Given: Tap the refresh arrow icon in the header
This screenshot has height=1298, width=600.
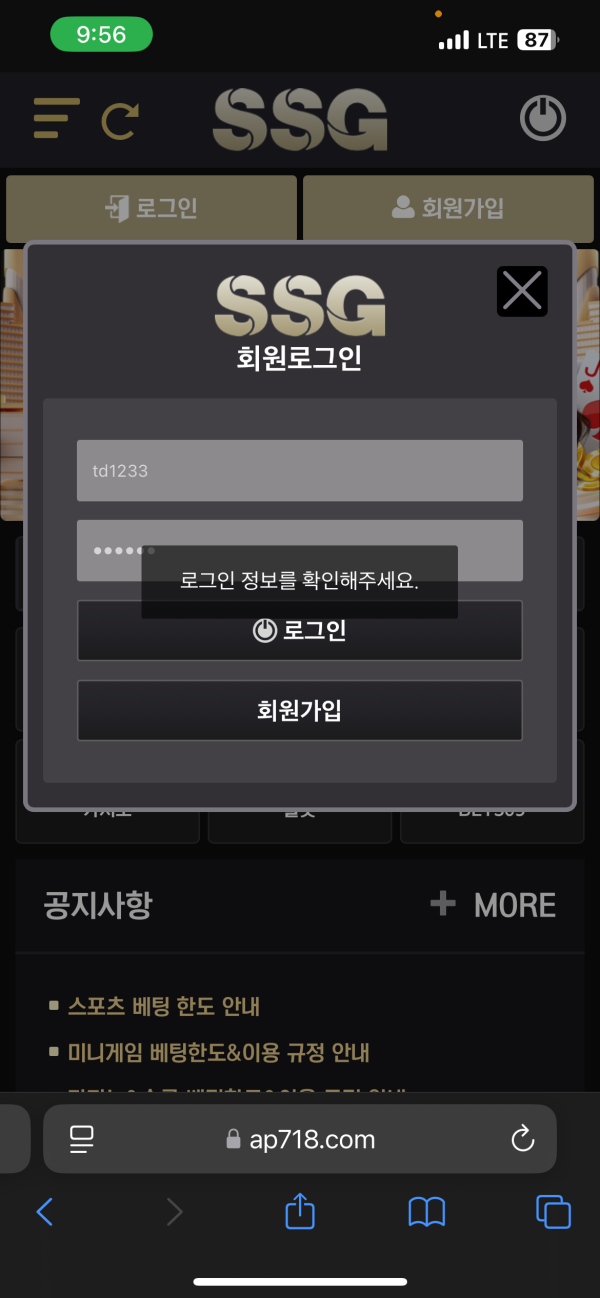Looking at the screenshot, I should 120,121.
